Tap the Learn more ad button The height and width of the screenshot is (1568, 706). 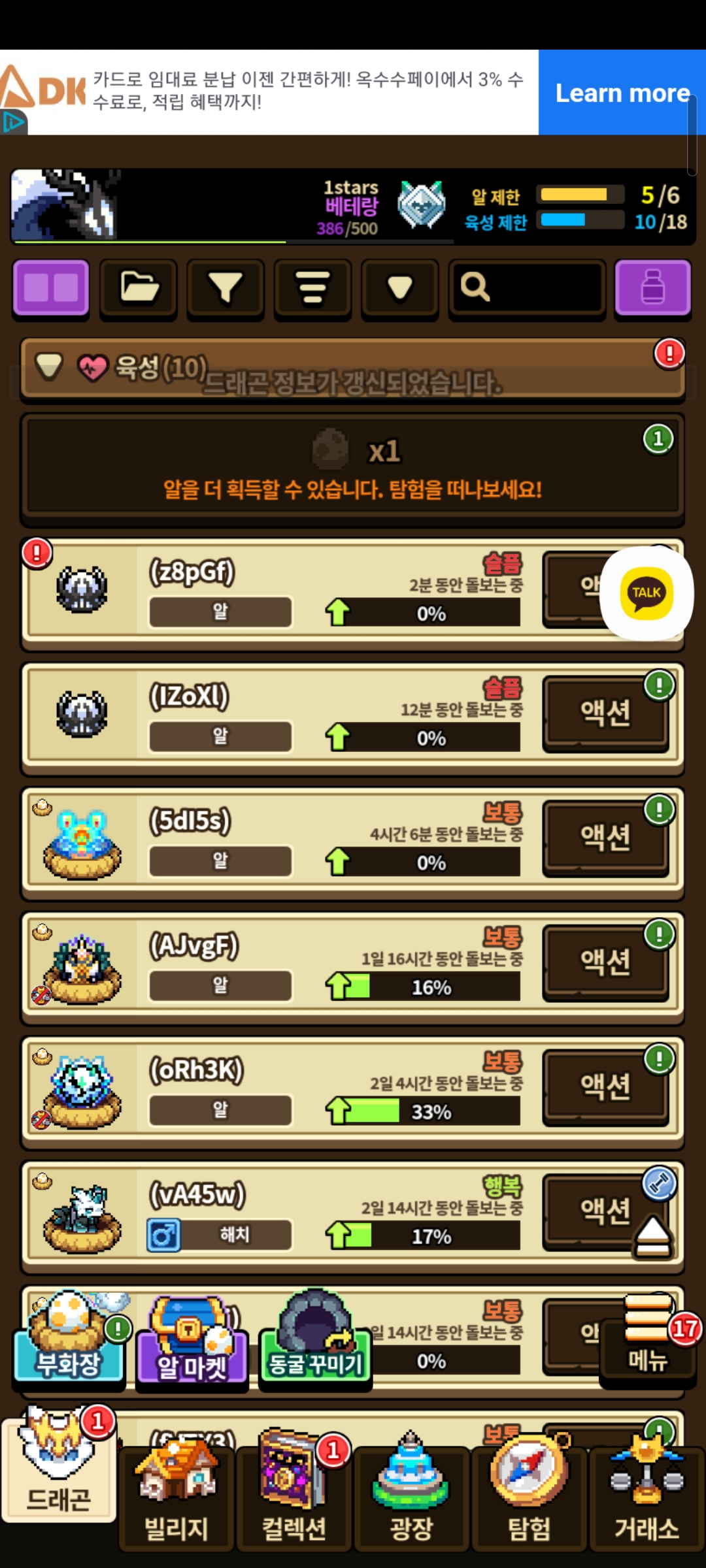tap(621, 93)
